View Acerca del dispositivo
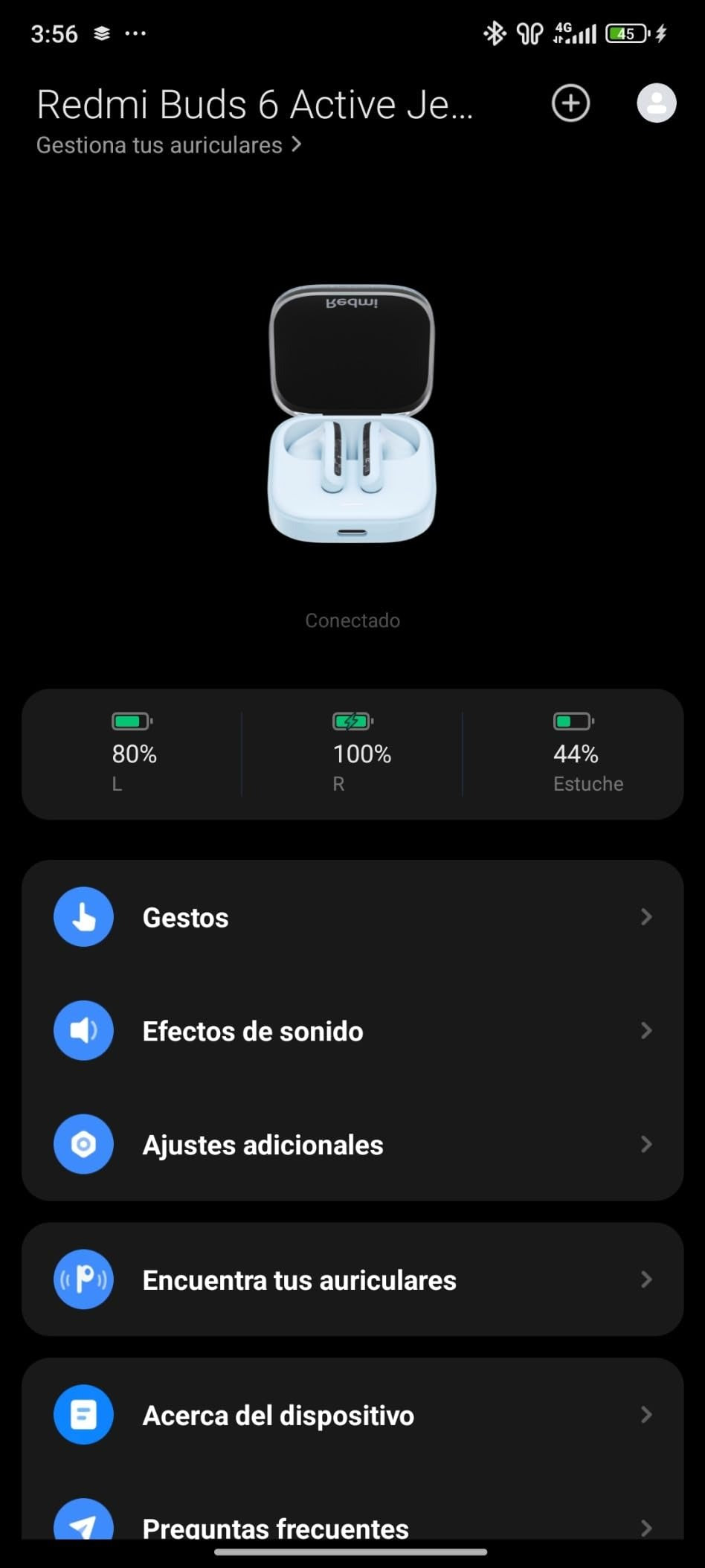Viewport: 705px width, 1568px height. (x=352, y=1415)
